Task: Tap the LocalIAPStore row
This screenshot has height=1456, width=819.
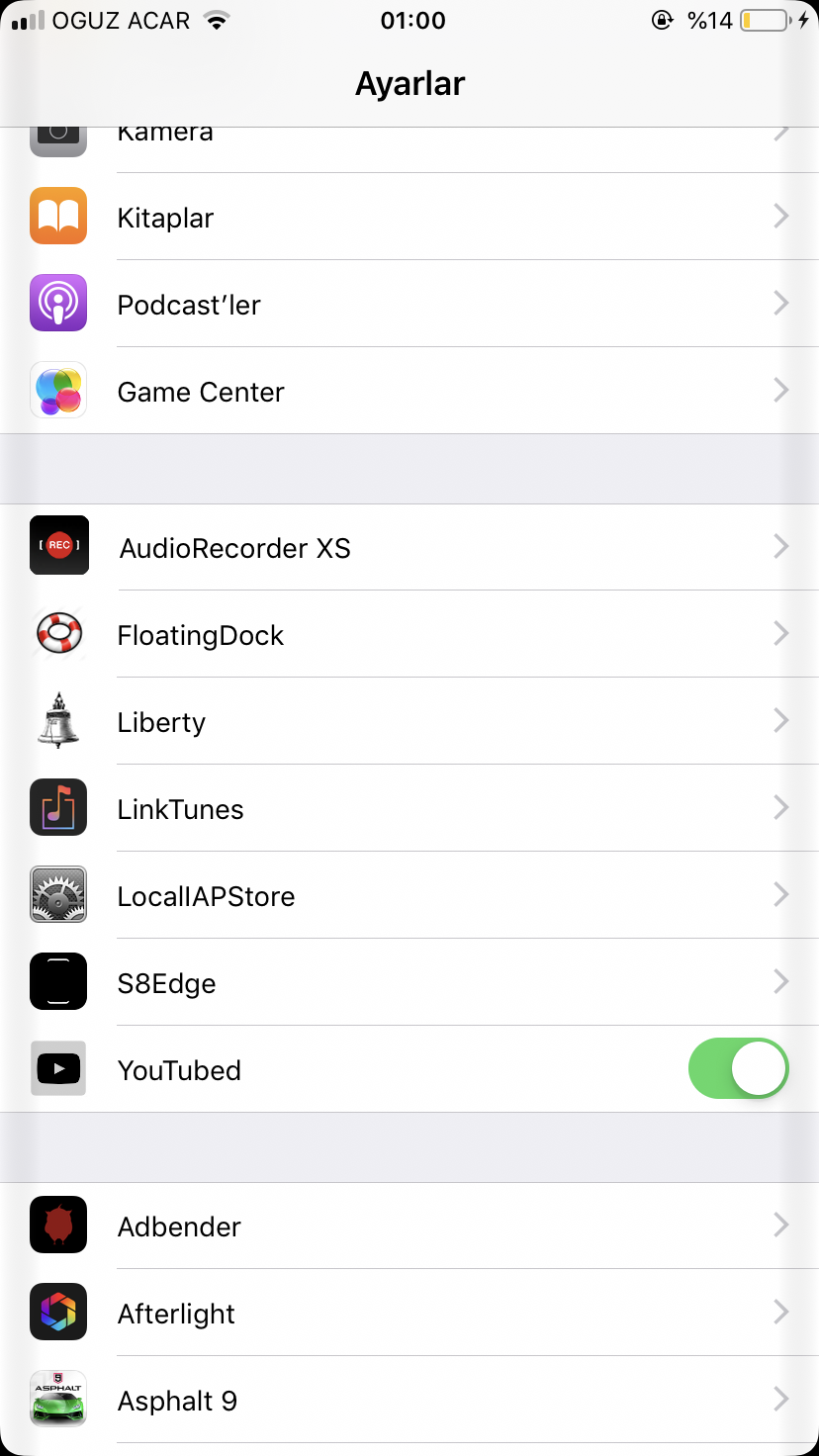Action: 409,895
